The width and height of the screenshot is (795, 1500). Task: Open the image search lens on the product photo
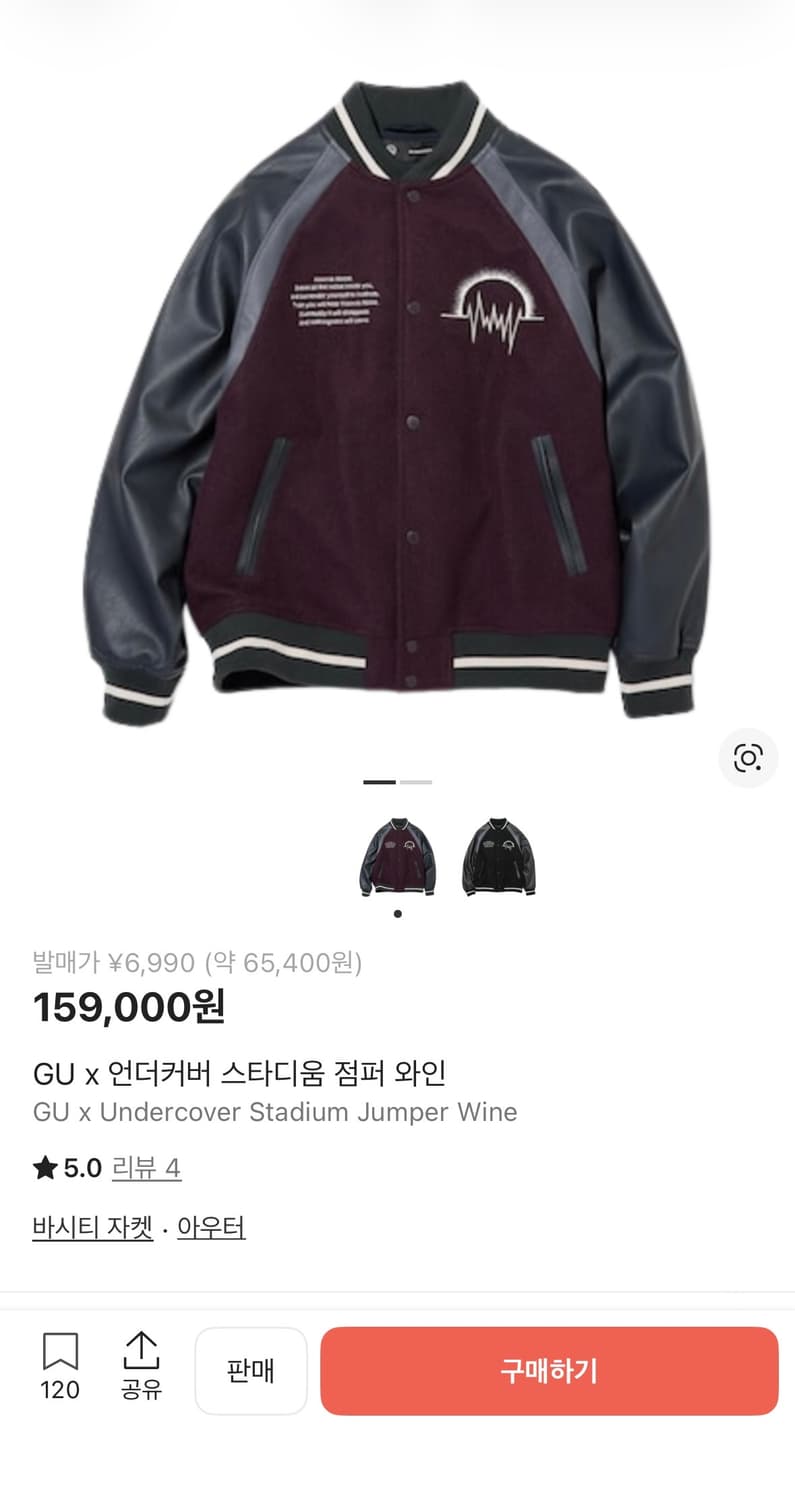pos(748,759)
